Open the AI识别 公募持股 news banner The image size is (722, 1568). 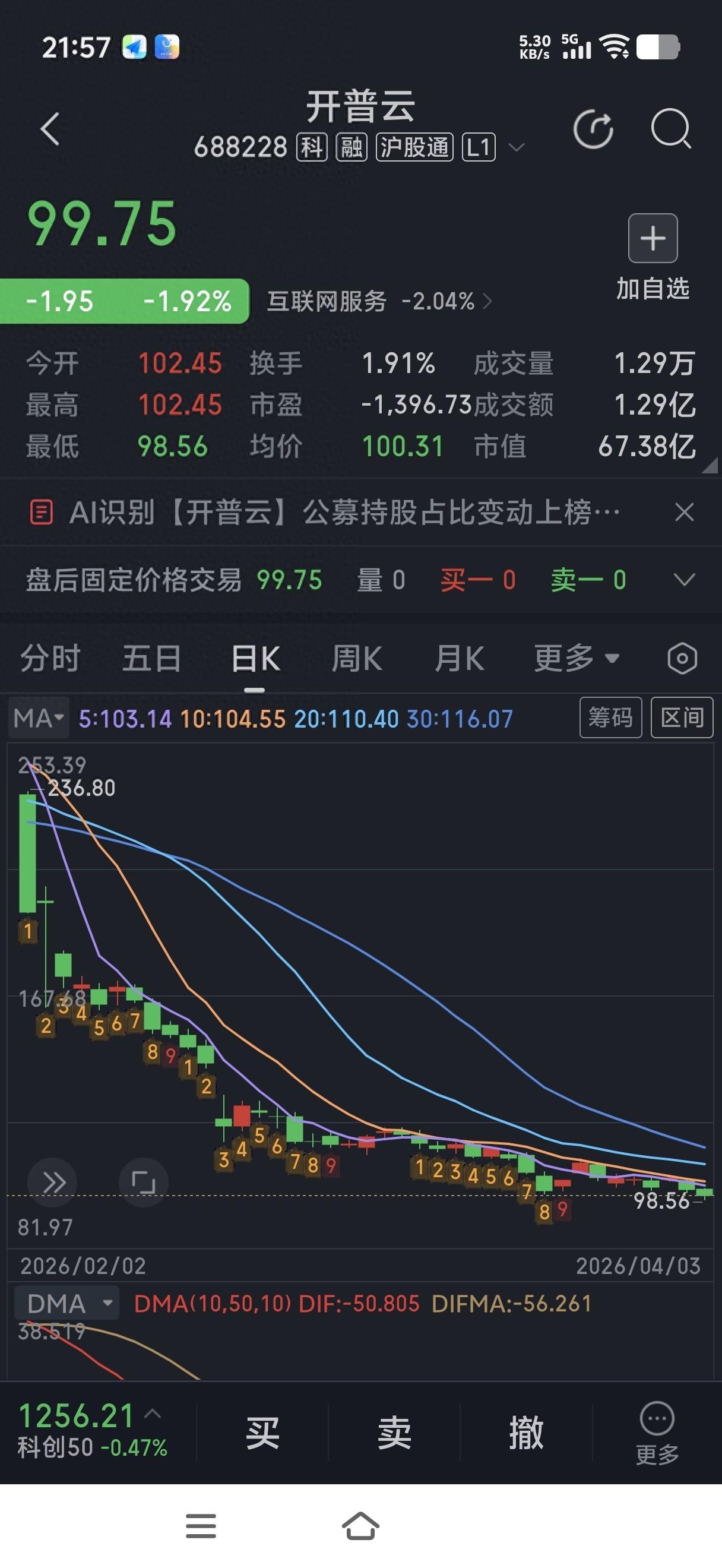pos(325,512)
